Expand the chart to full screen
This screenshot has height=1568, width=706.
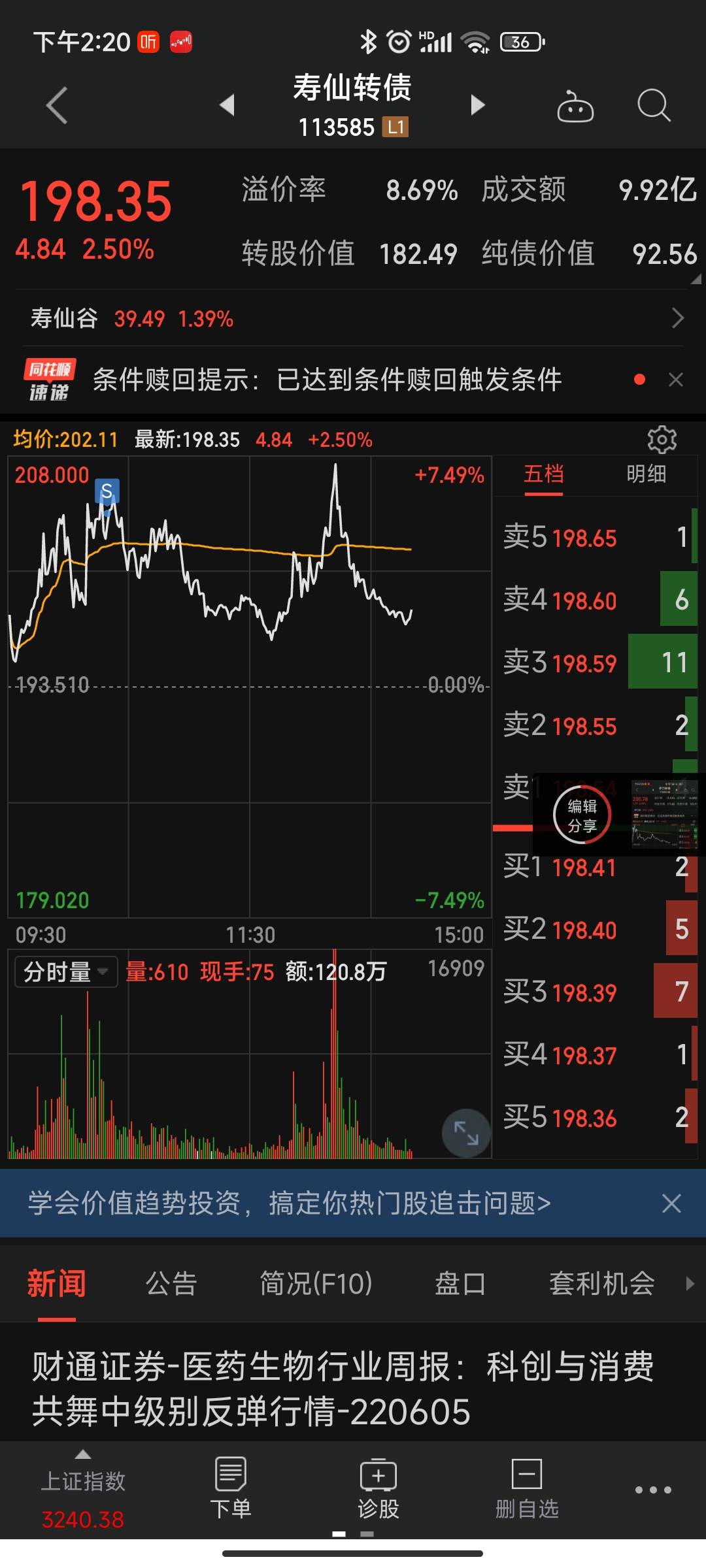[466, 1132]
